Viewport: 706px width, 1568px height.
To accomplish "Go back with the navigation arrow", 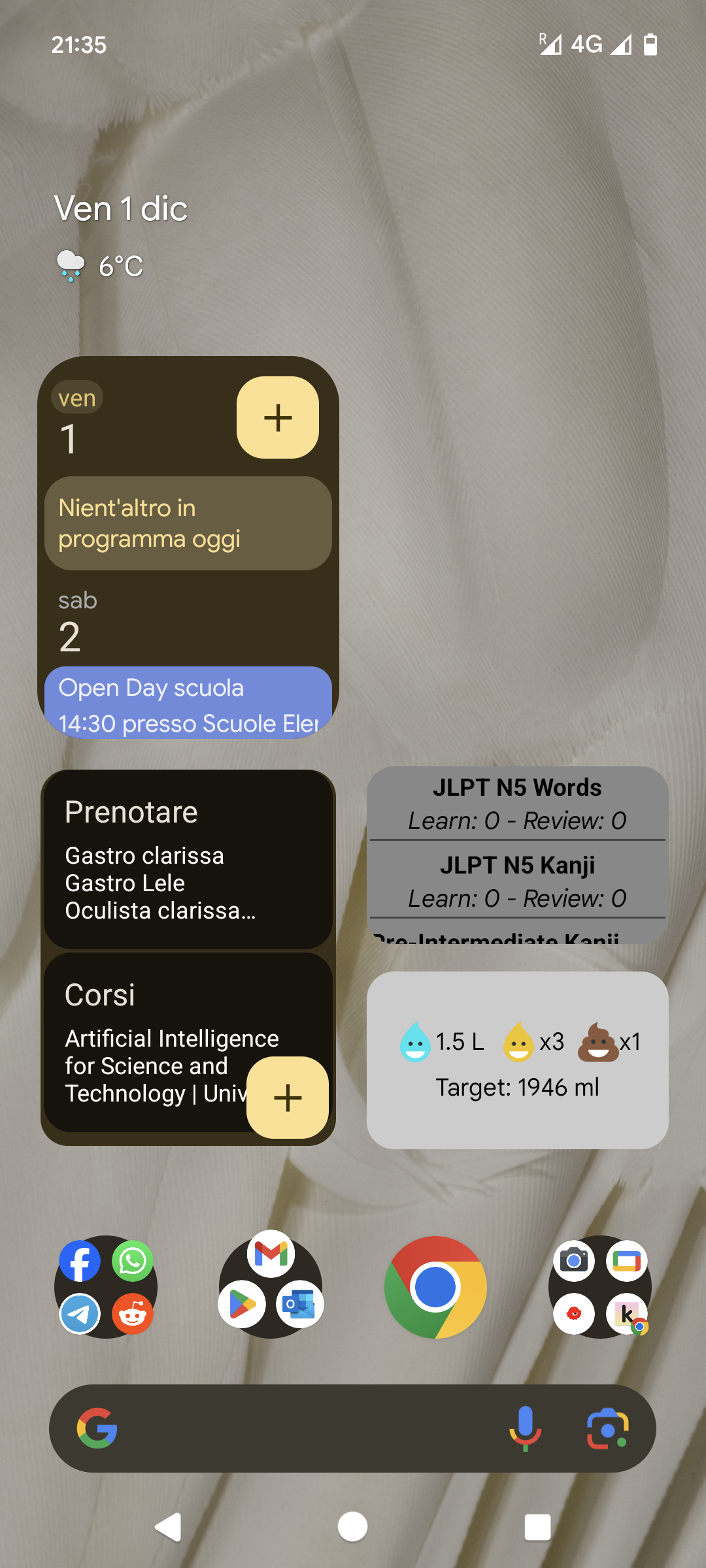I will pyautogui.click(x=169, y=1527).
